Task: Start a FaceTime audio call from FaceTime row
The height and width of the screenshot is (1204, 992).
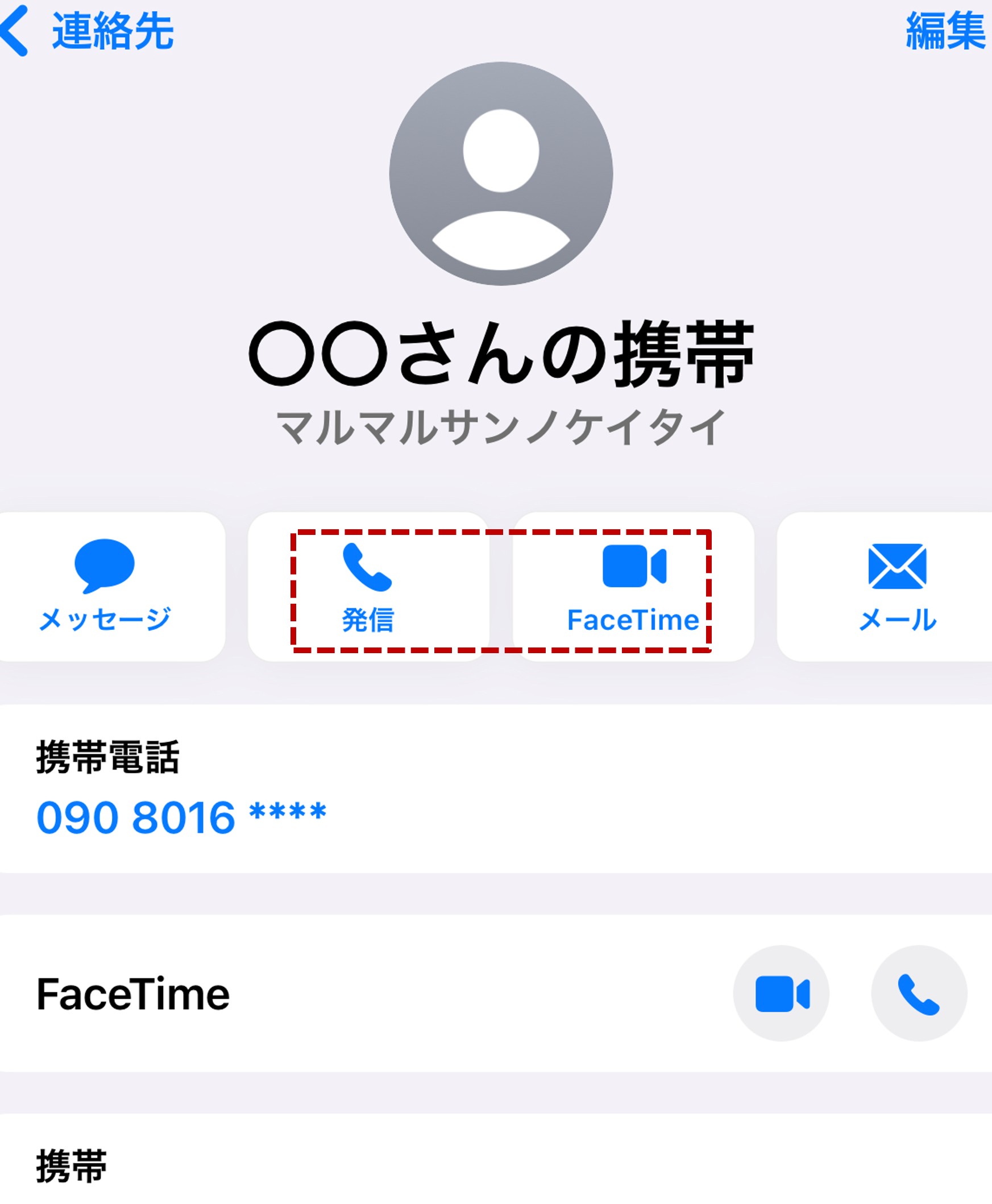Action: [918, 994]
